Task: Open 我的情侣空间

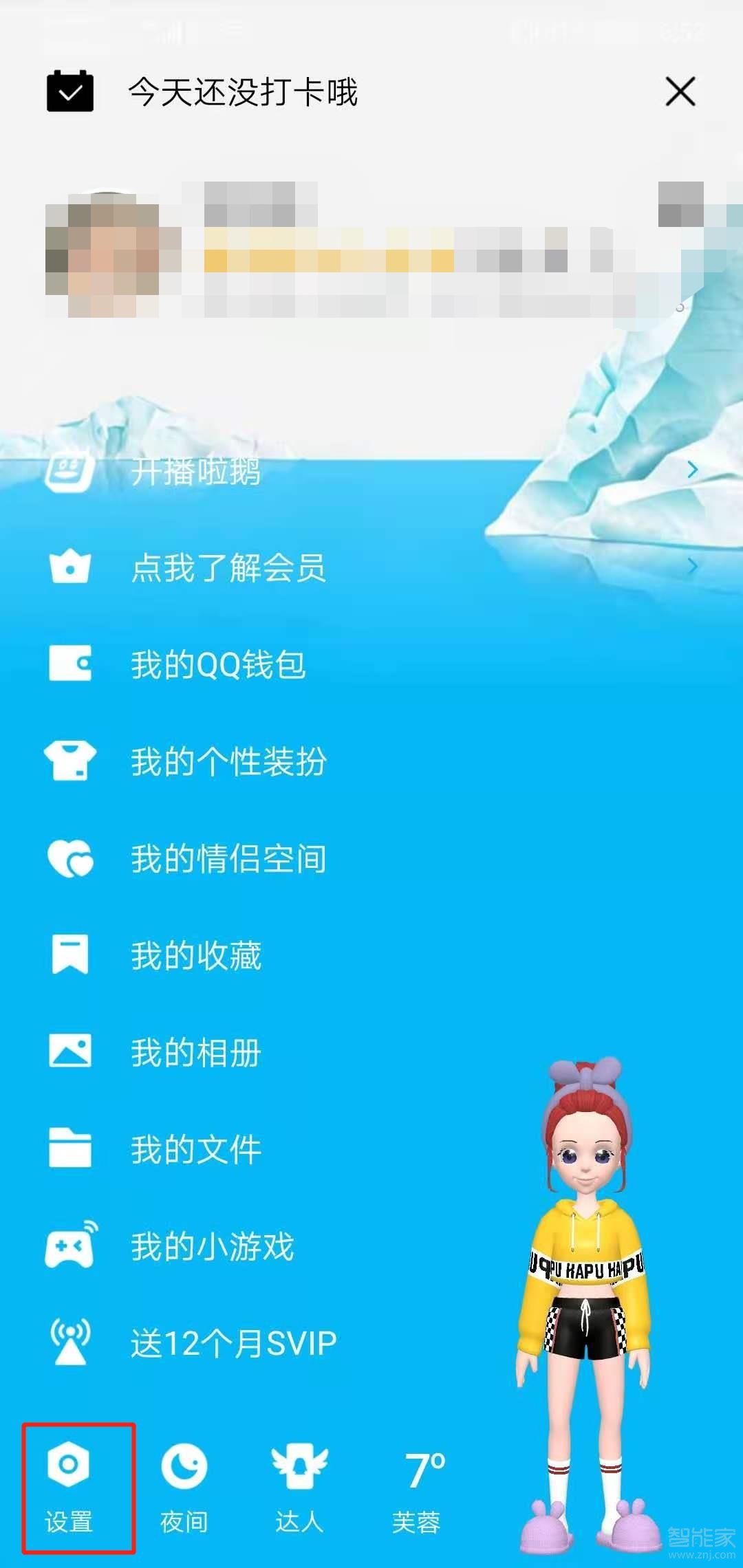Action: (228, 859)
